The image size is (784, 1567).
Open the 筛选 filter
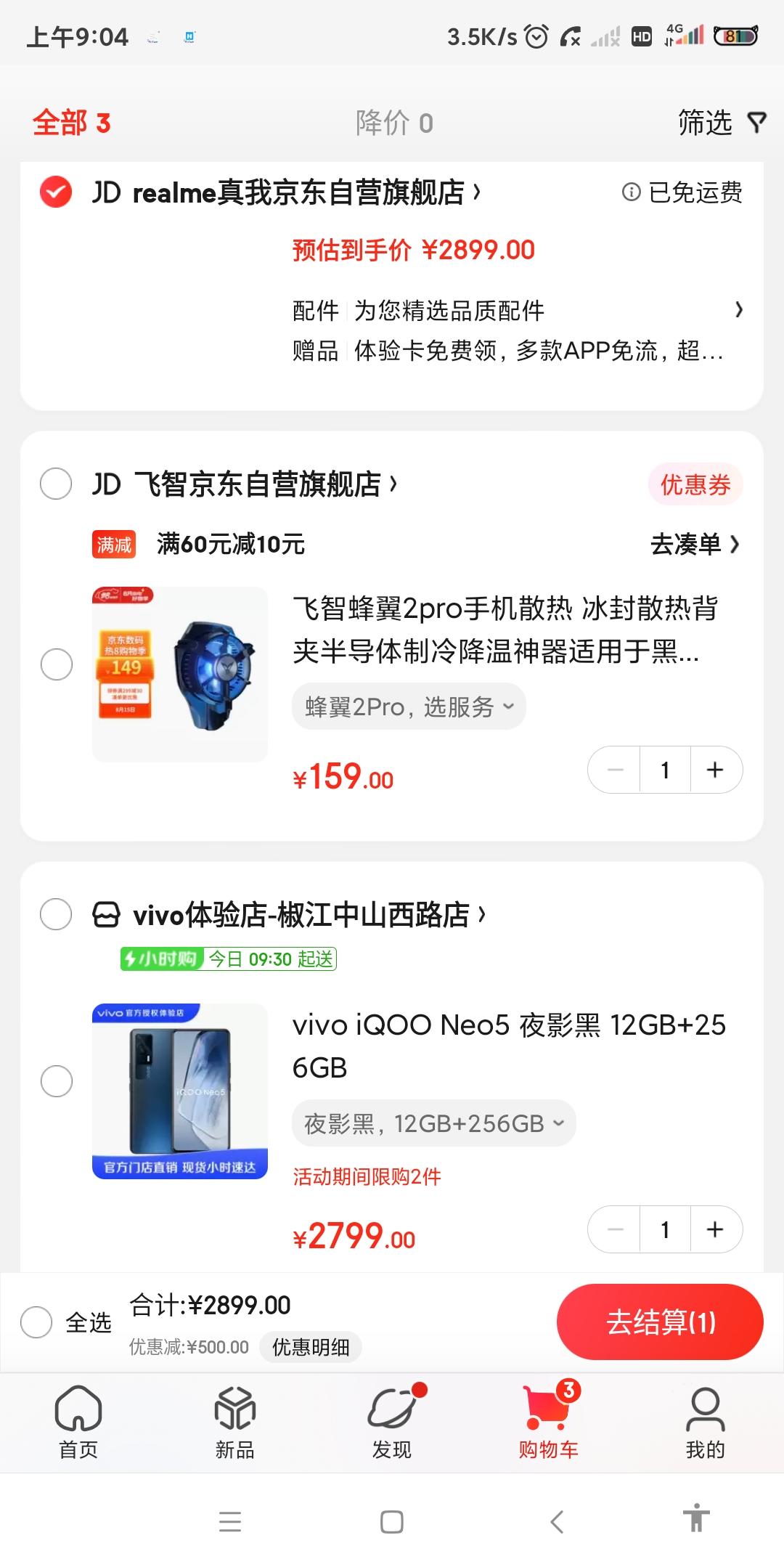pyautogui.click(x=721, y=123)
